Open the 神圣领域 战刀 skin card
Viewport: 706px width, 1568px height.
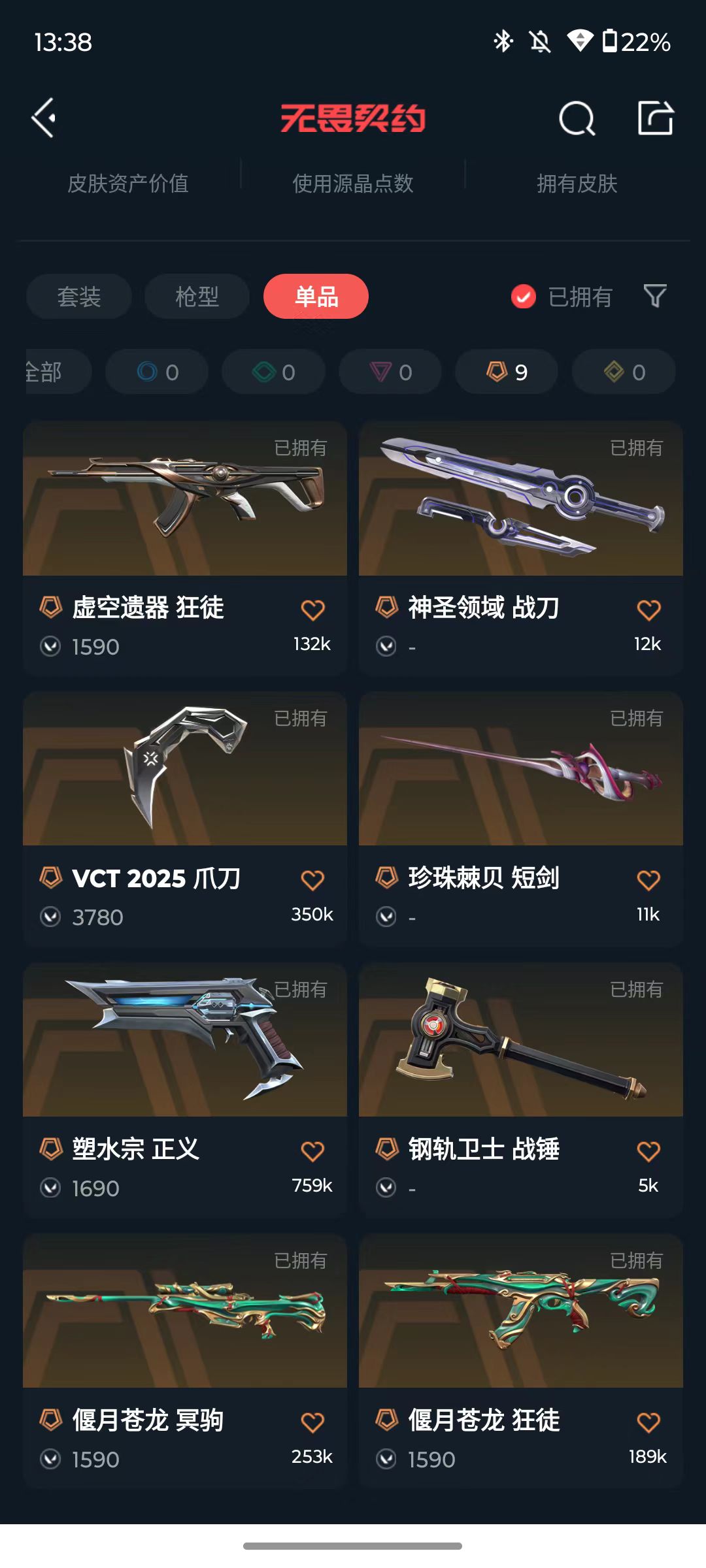tap(521, 548)
